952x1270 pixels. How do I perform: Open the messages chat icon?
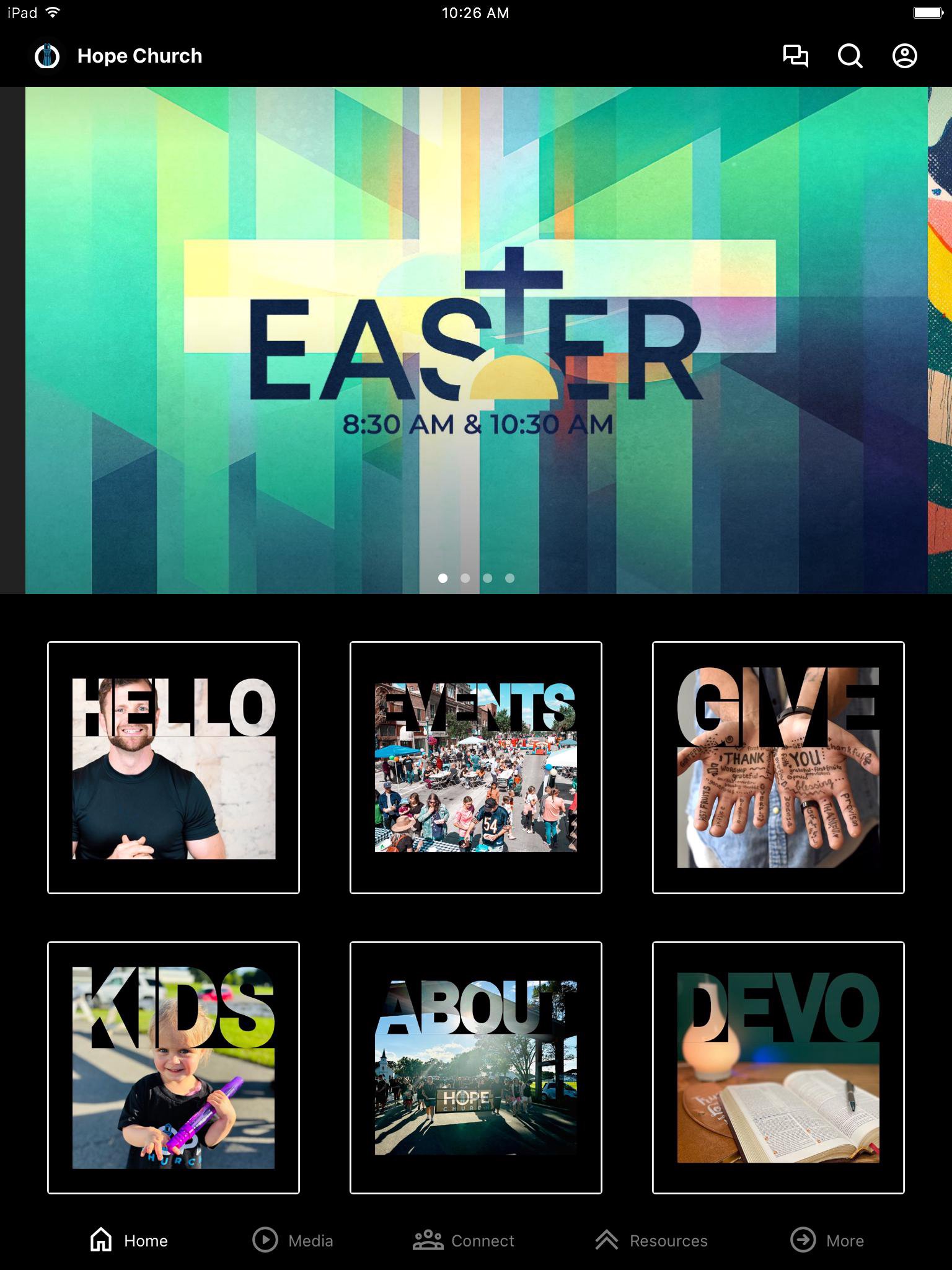(795, 56)
